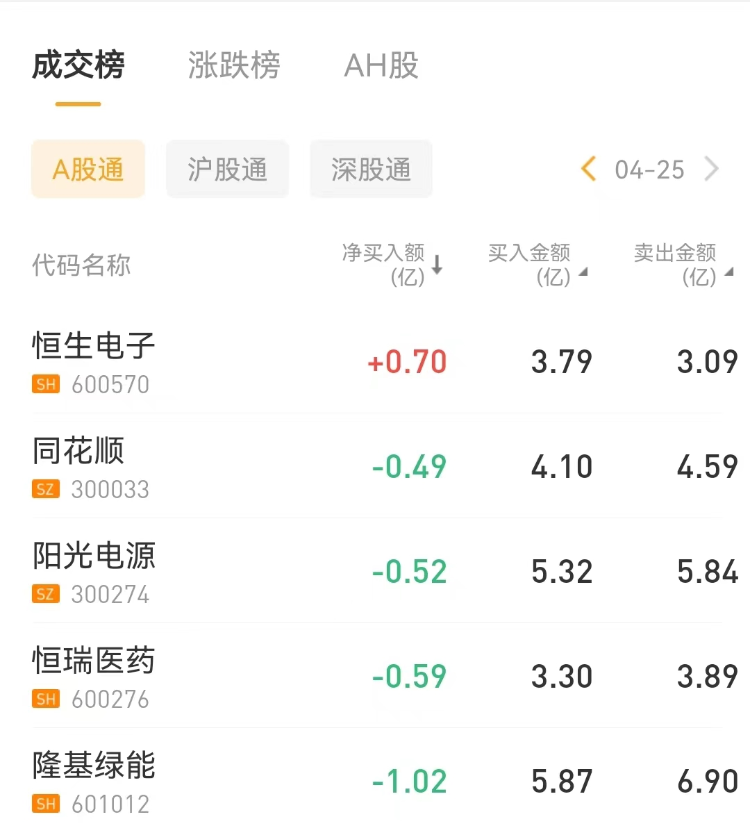View 阳光电源 stock row
750x826 pixels.
coord(94,571)
